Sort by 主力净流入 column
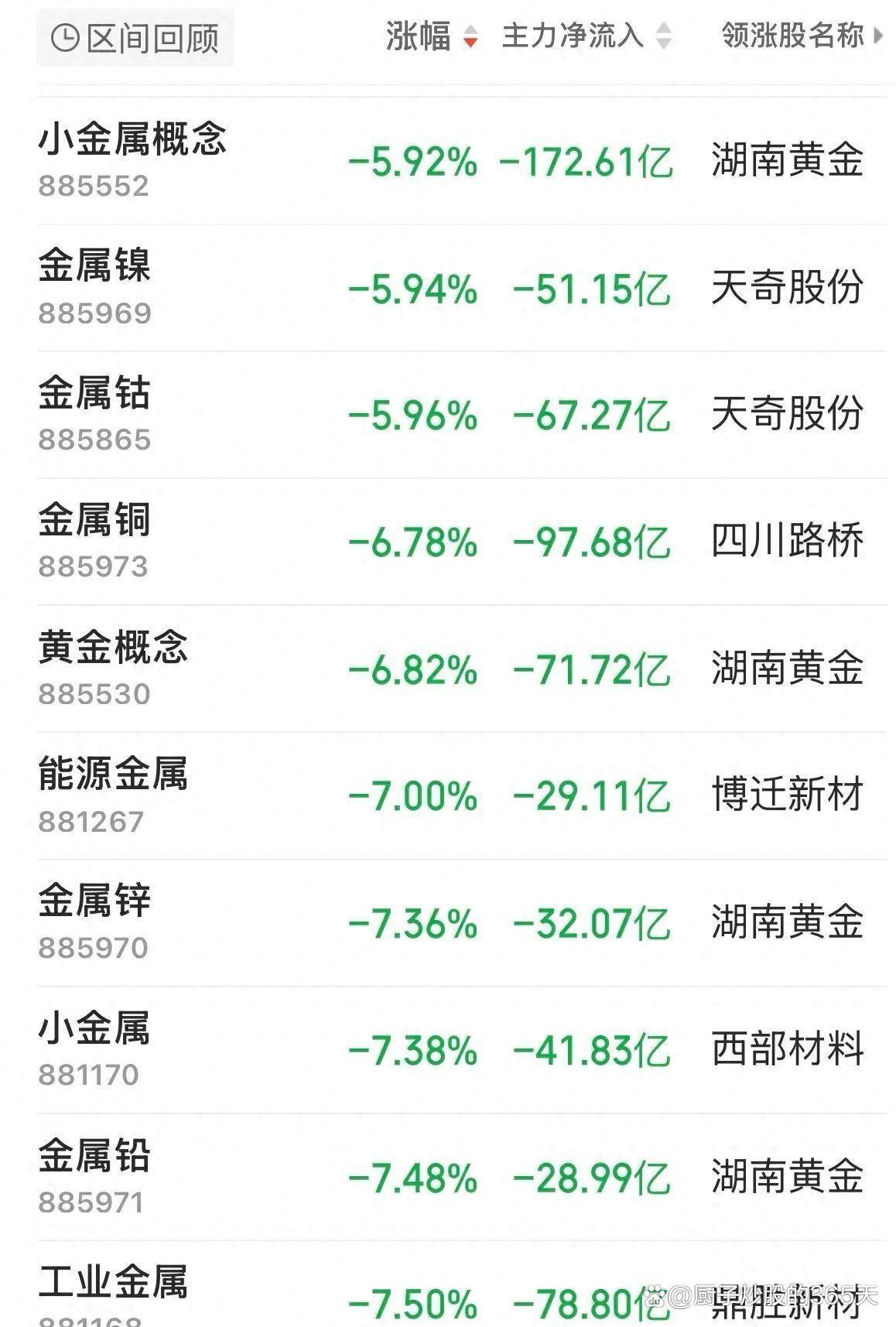This screenshot has height=1327, width=896. (x=586, y=36)
